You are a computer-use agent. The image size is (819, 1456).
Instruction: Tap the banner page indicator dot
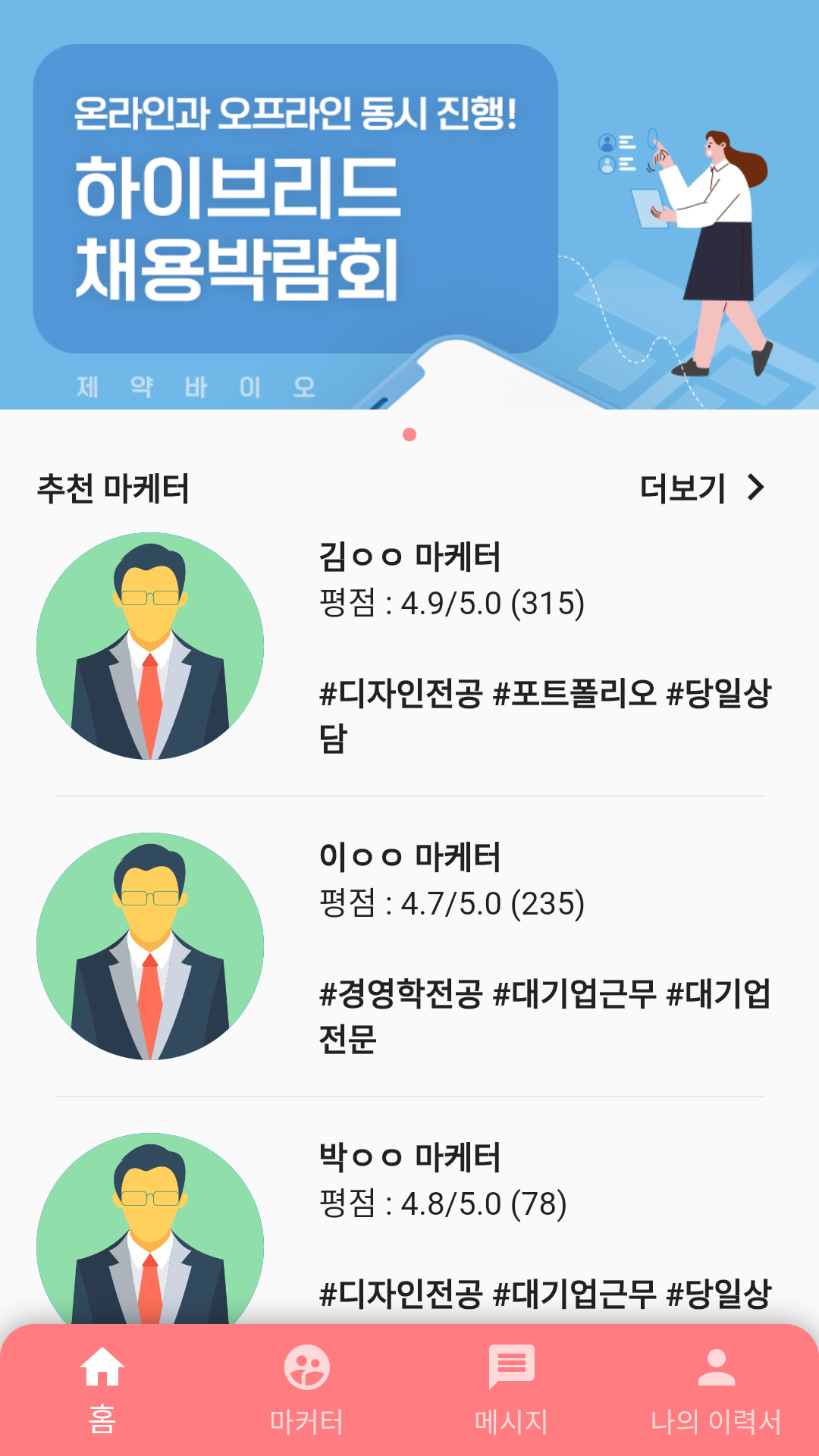[409, 435]
